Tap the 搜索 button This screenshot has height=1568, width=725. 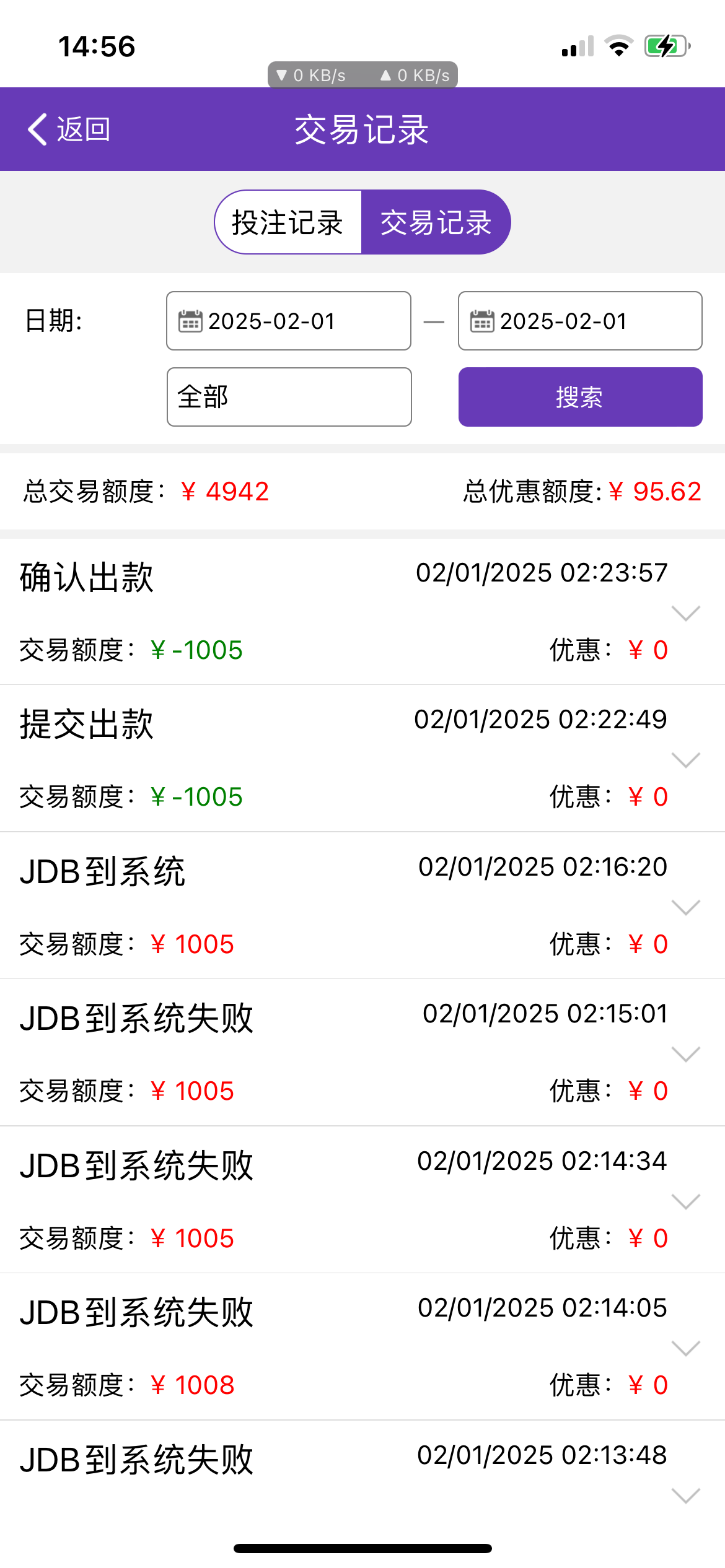[580, 397]
